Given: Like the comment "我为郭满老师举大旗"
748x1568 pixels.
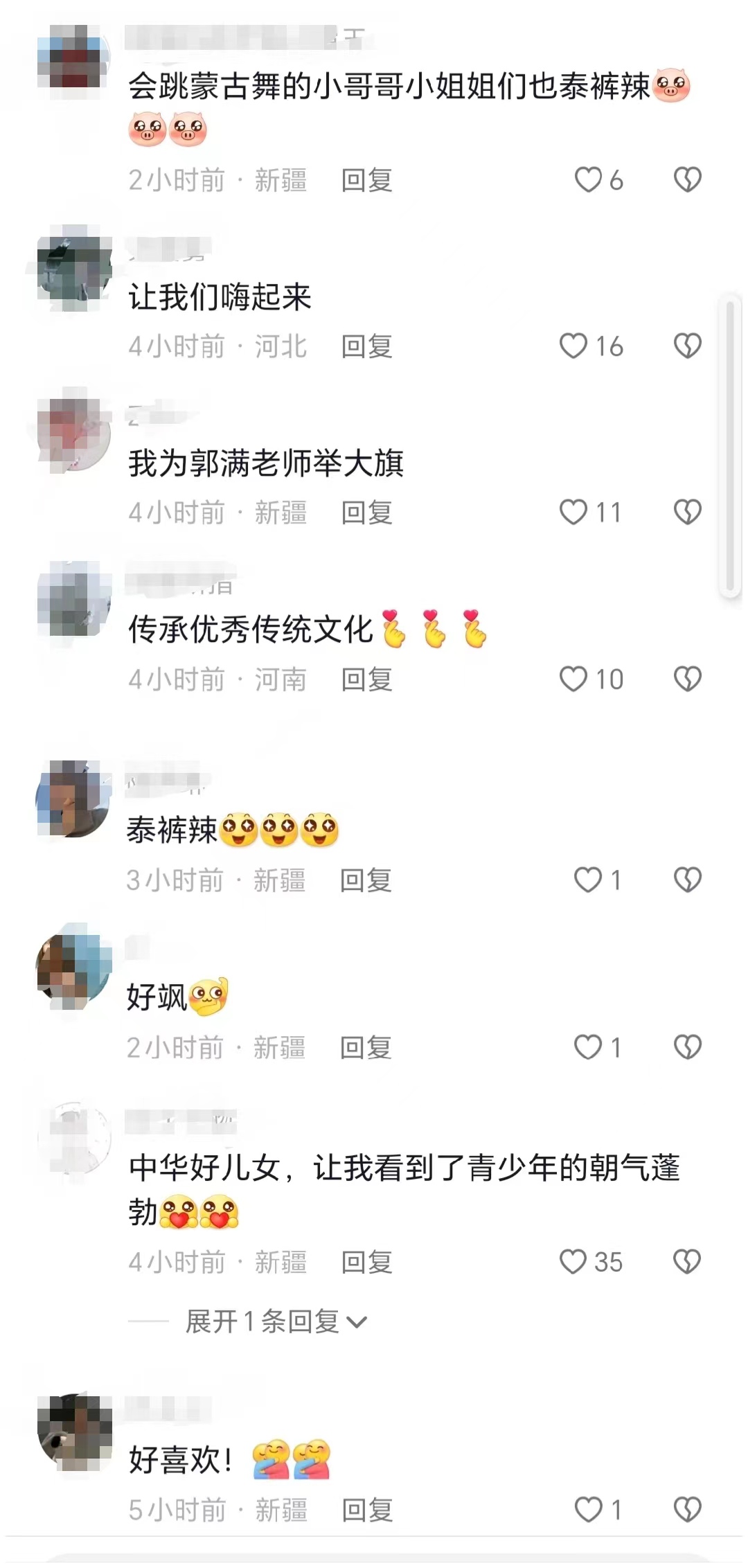Looking at the screenshot, I should [x=573, y=513].
